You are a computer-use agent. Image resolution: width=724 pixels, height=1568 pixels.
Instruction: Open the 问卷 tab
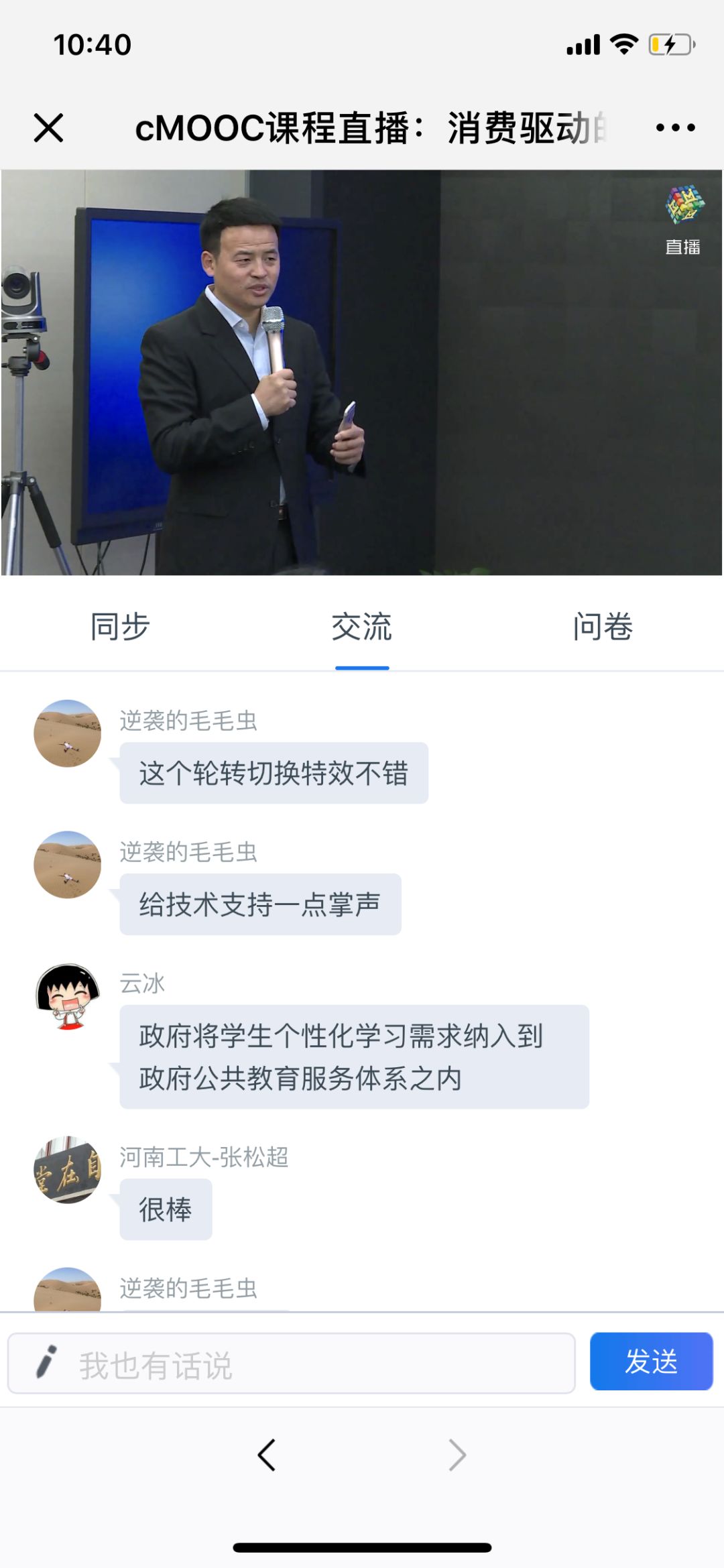603,627
